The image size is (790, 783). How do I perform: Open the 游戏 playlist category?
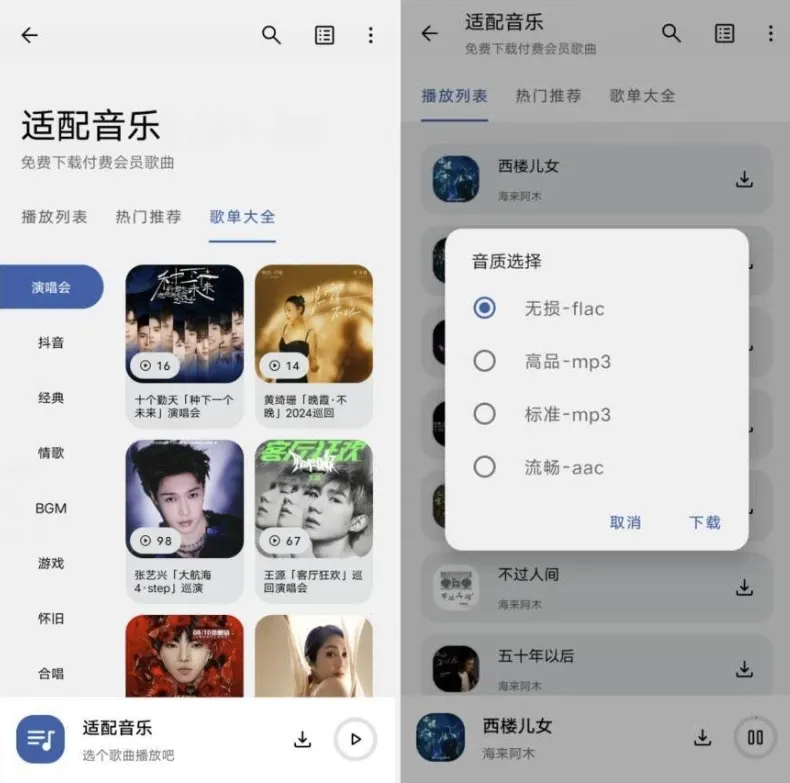[x=51, y=563]
